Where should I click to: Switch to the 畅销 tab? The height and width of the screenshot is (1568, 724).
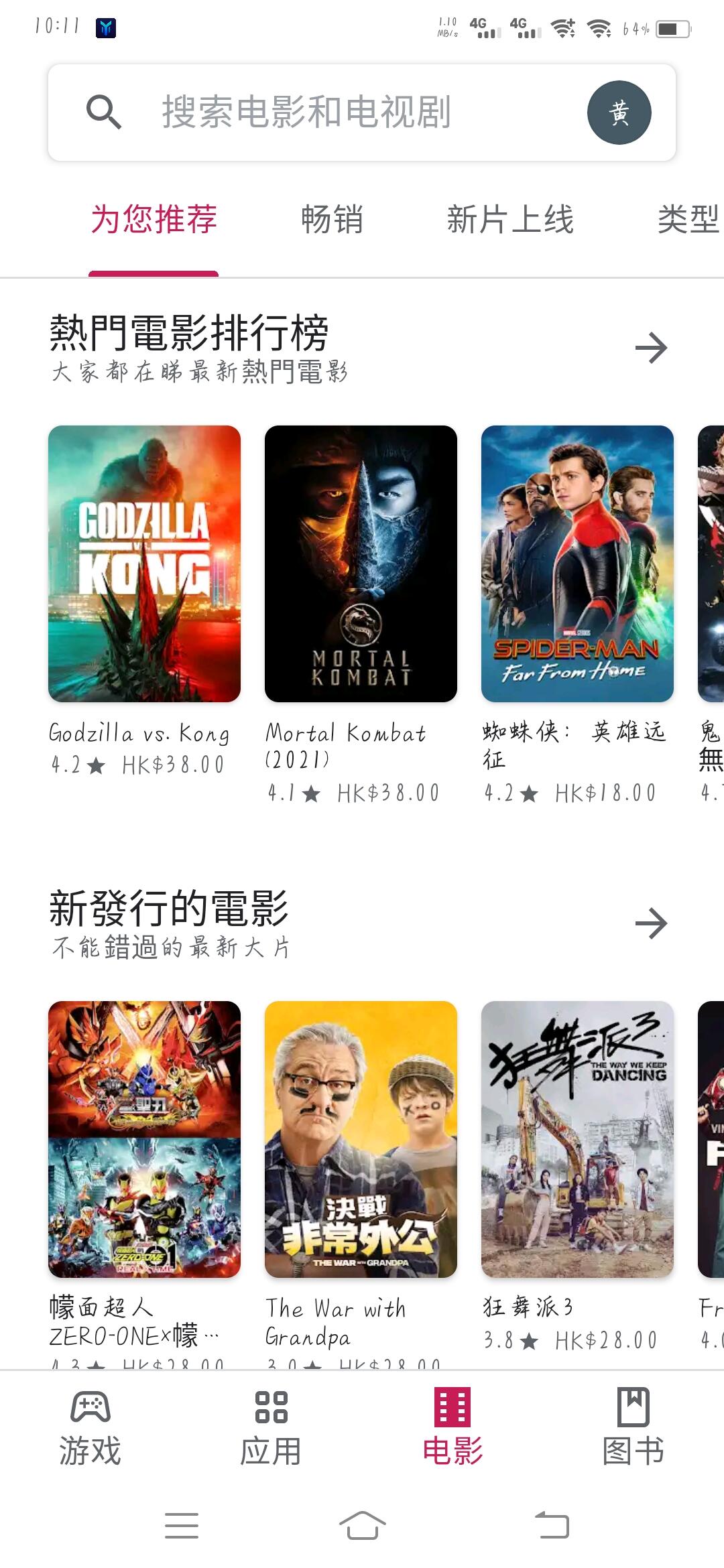(x=332, y=220)
